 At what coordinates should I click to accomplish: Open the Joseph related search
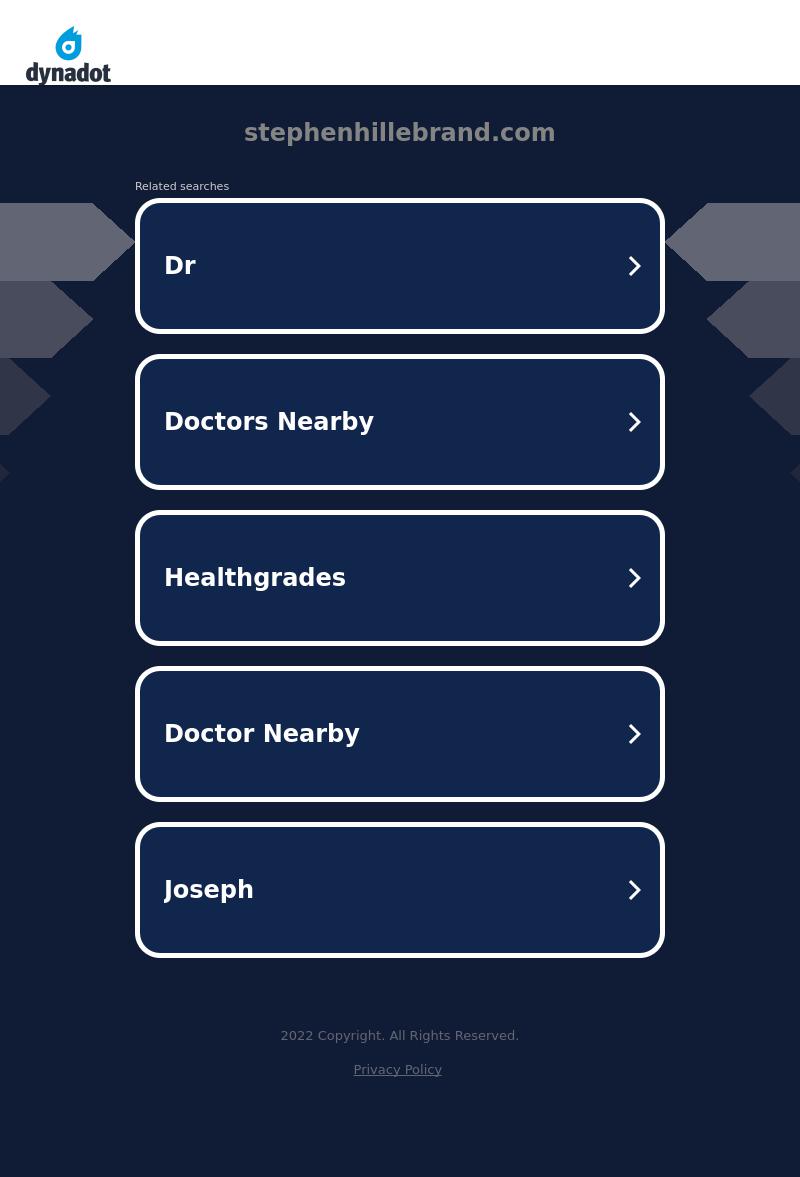tap(399, 890)
